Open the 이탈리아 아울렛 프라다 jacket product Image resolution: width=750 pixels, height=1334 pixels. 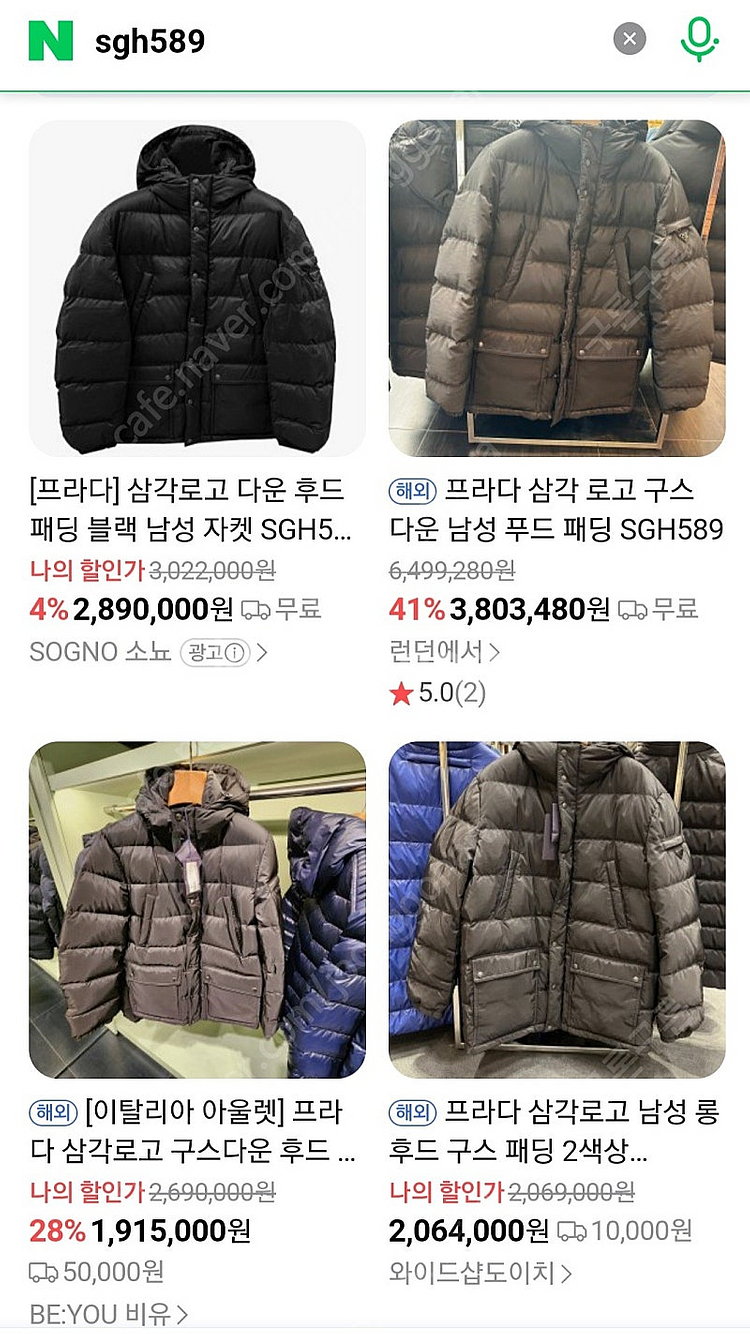tap(197, 909)
